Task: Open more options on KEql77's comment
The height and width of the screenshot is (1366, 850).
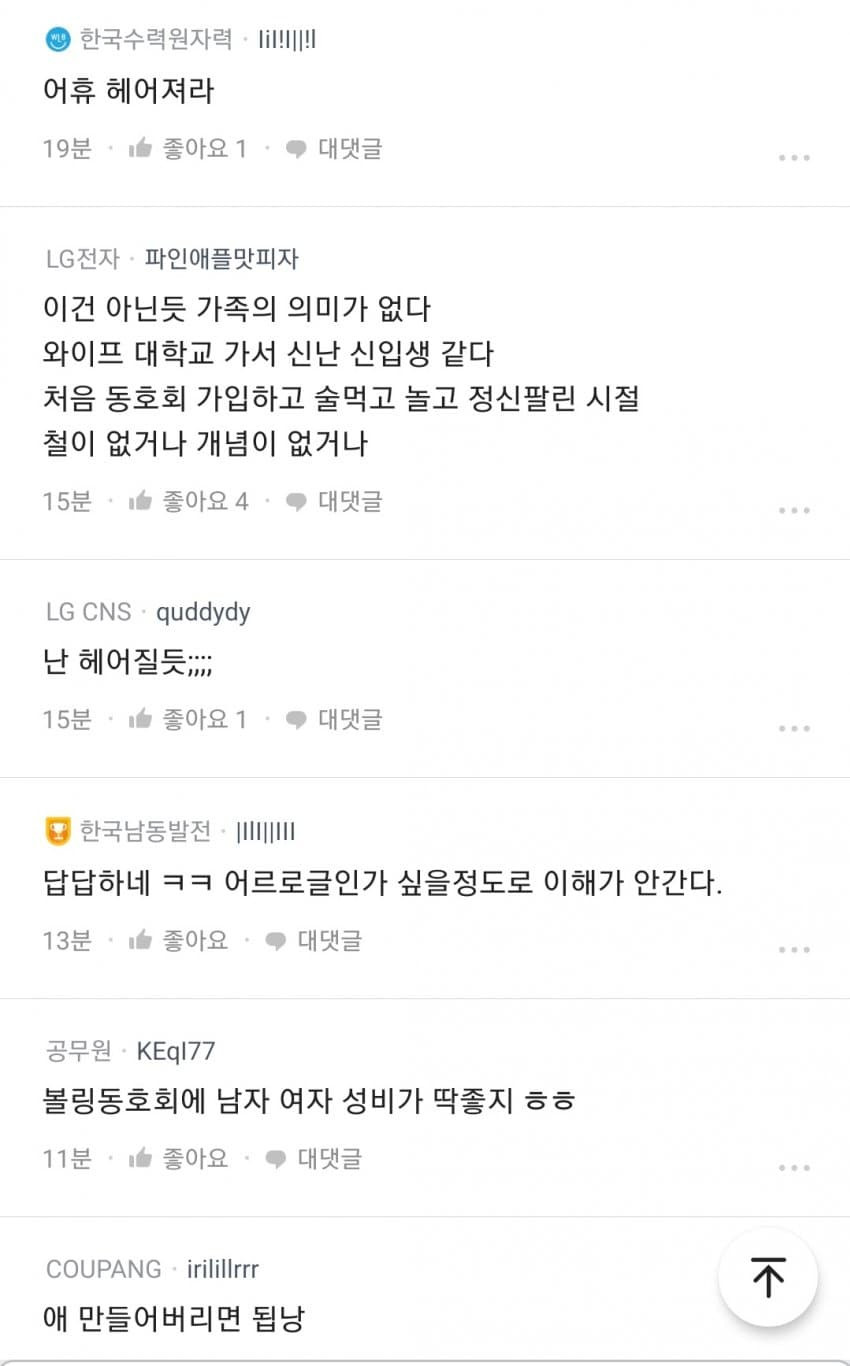Action: 793,1167
